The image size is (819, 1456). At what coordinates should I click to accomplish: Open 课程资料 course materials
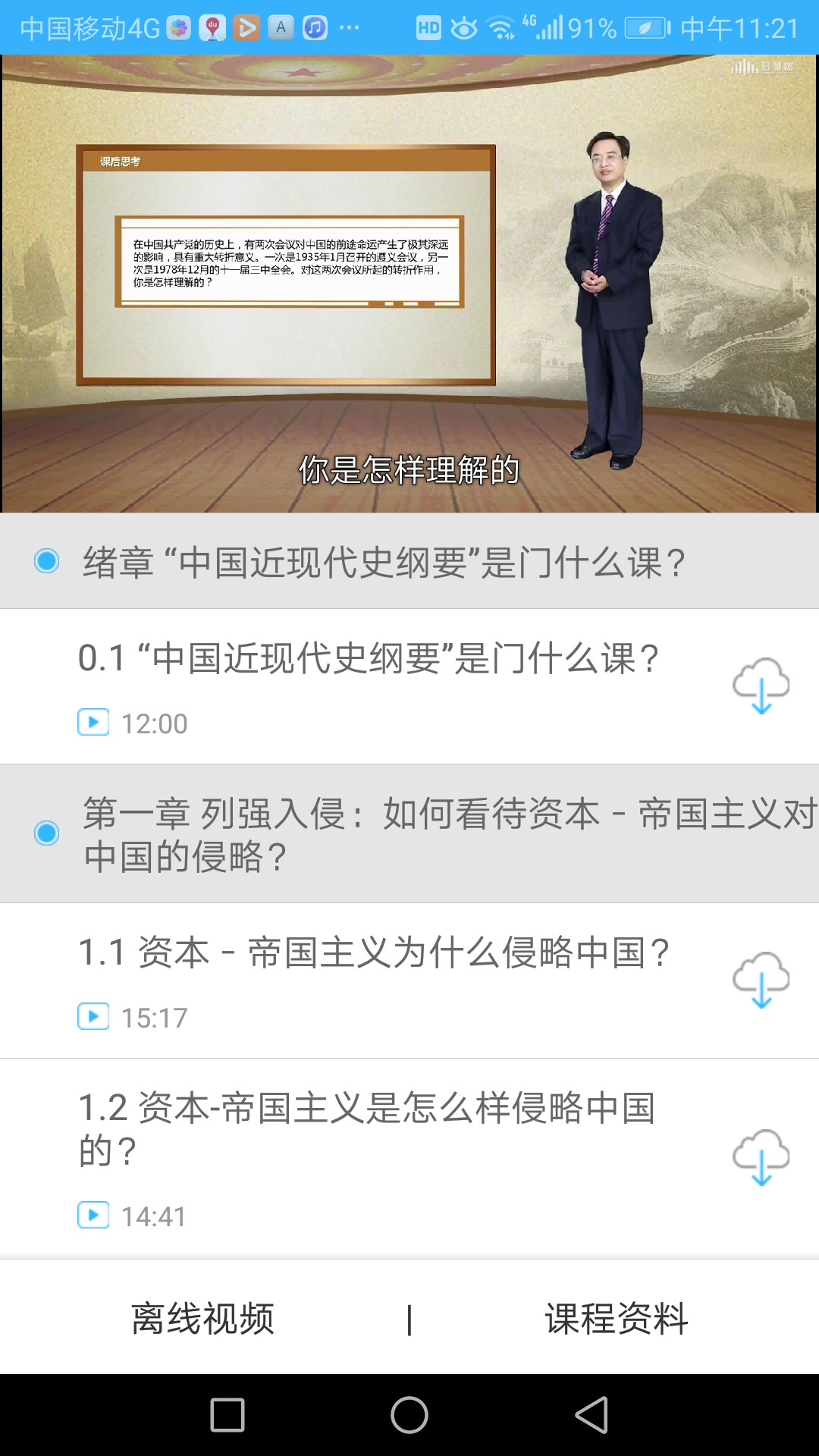pos(616,1319)
